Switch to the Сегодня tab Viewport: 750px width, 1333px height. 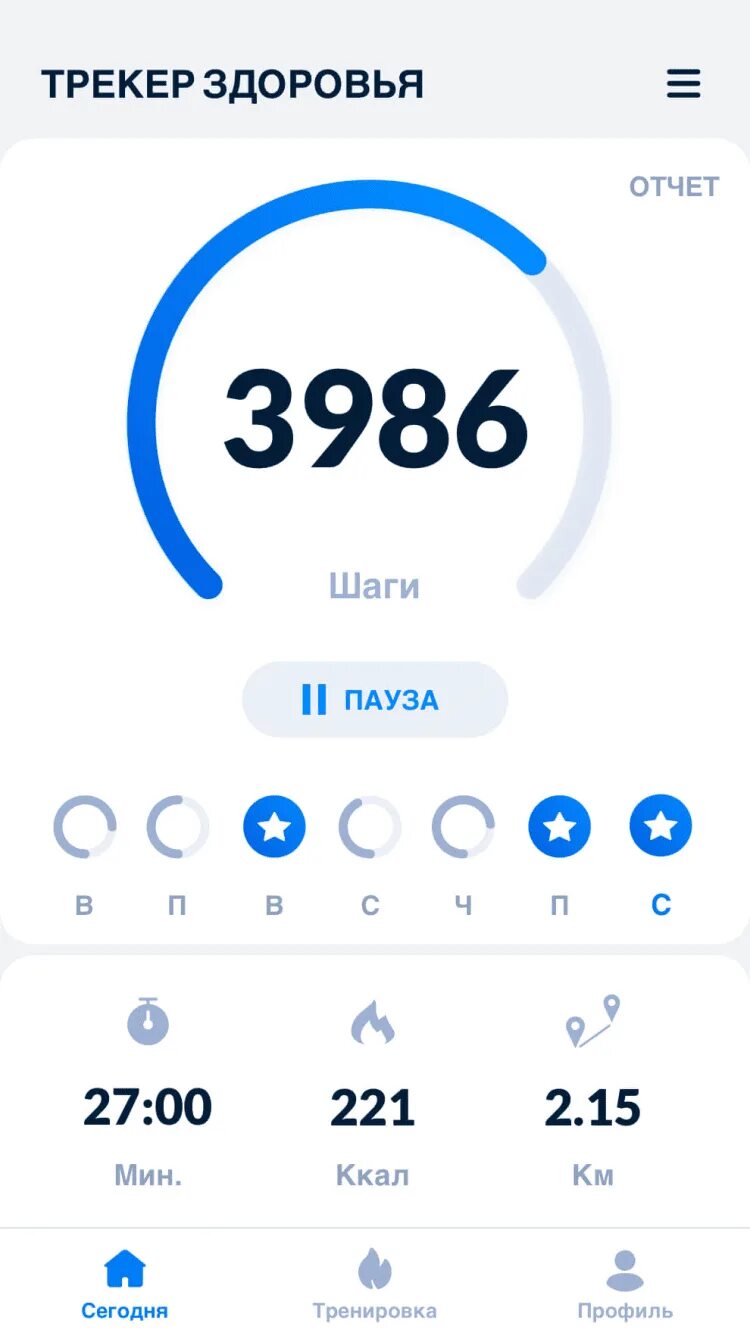pyautogui.click(x=125, y=1283)
